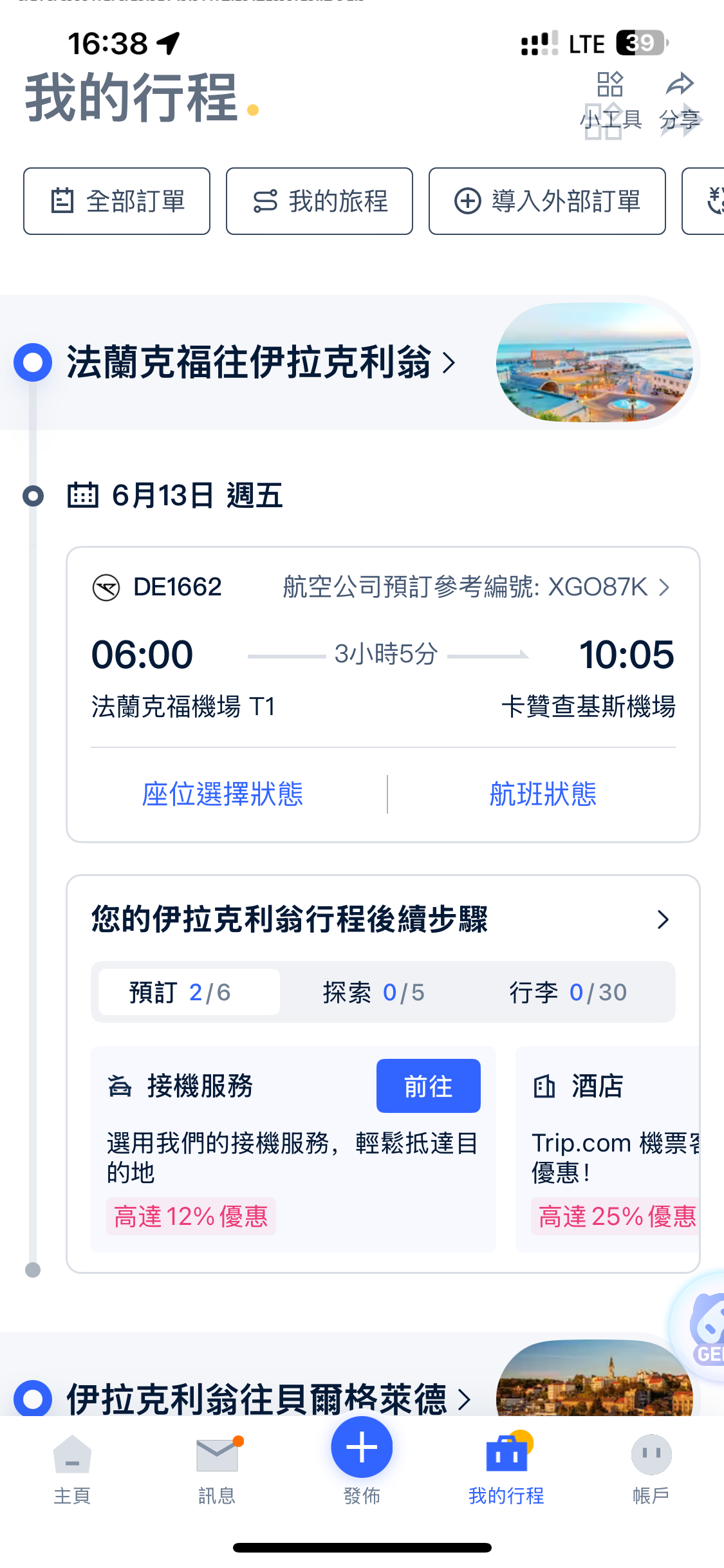Viewport: 724px width, 1568px height.
Task: Check 航班狀態 flight status
Action: click(x=543, y=794)
